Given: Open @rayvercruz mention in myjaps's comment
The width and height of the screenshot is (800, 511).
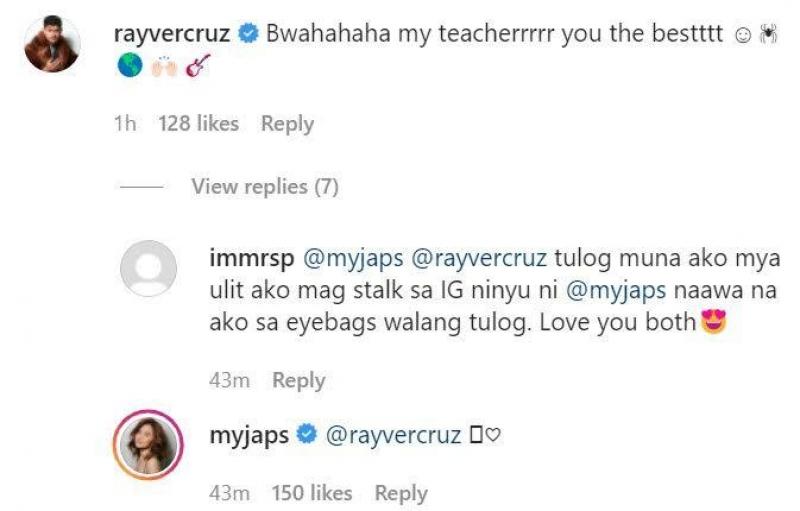Looking at the screenshot, I should pos(393,435).
